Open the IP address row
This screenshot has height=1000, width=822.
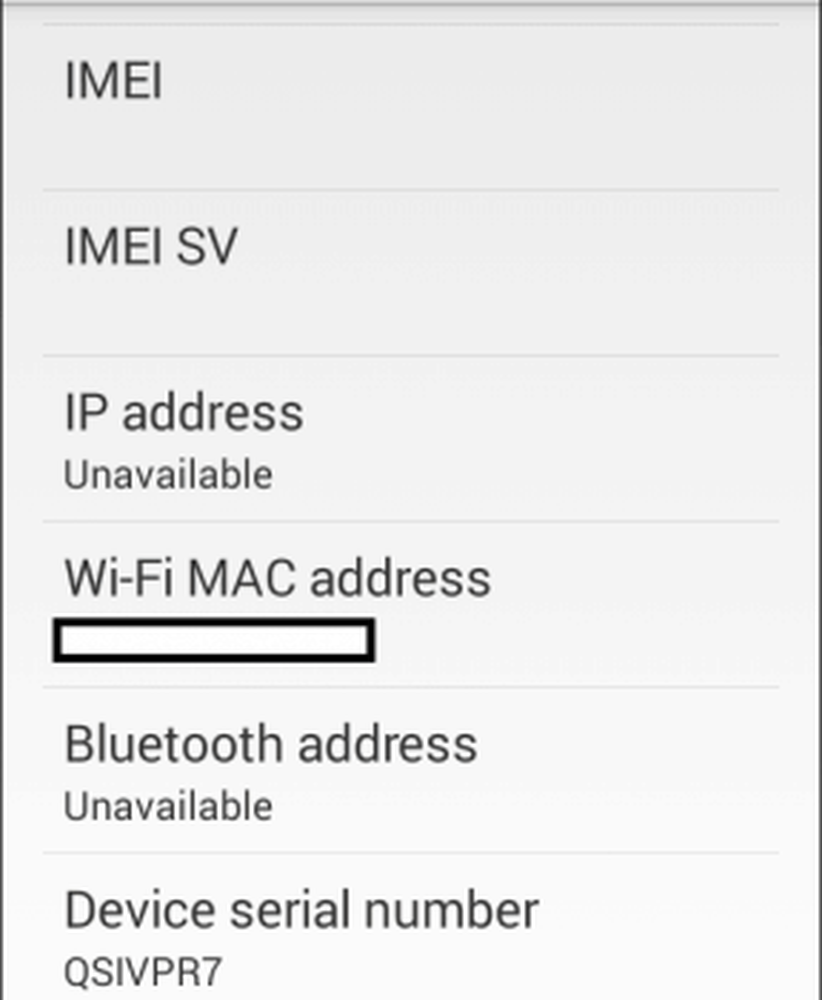point(410,438)
